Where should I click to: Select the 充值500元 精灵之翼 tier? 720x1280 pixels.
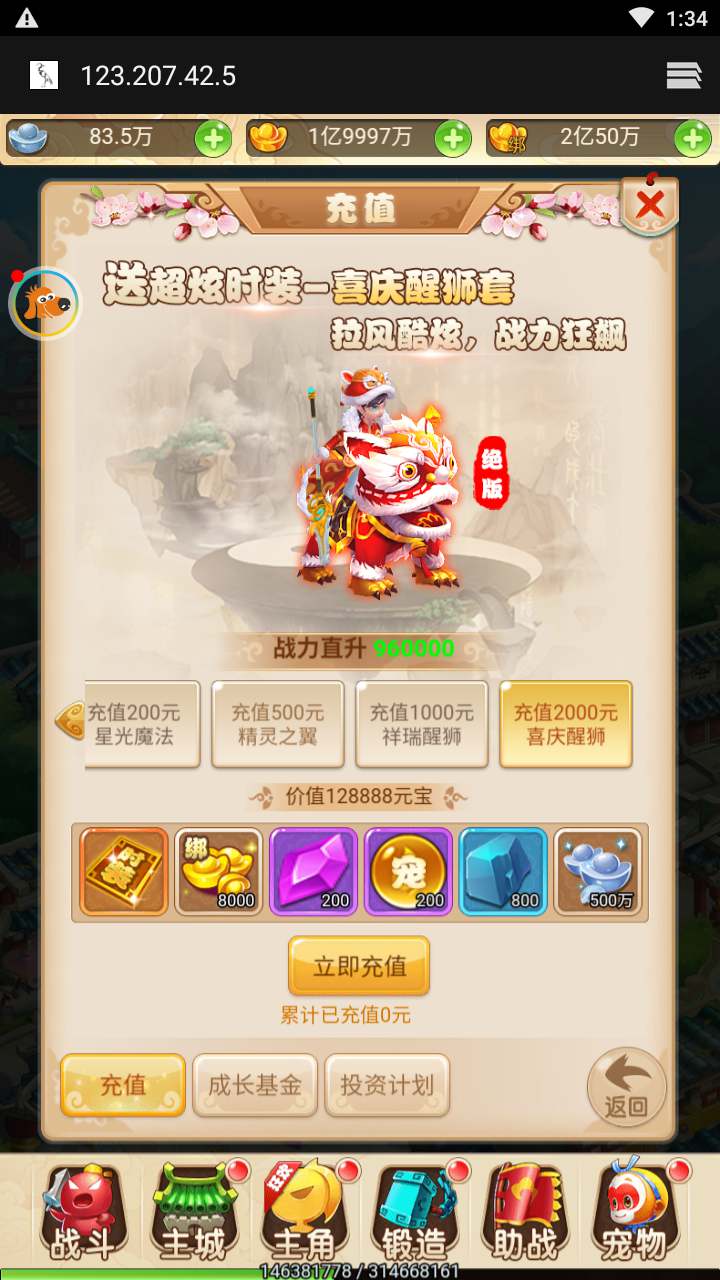coord(278,725)
